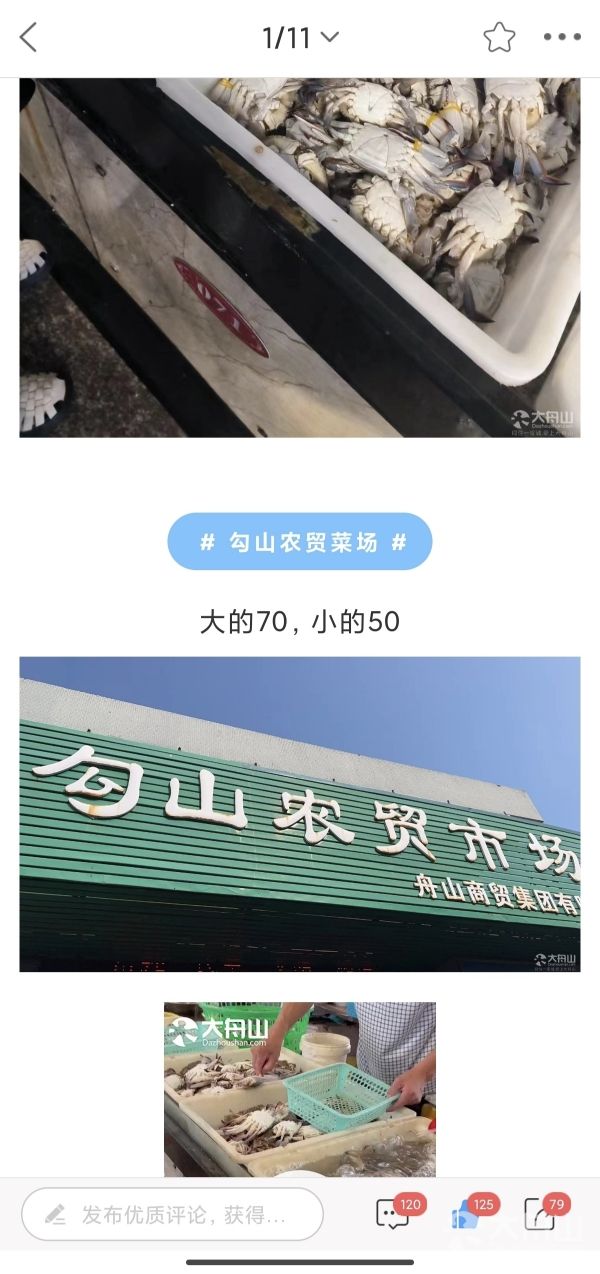Expand the 1/11 page dropdown
Screen dimensions: 600x1274
point(300,38)
